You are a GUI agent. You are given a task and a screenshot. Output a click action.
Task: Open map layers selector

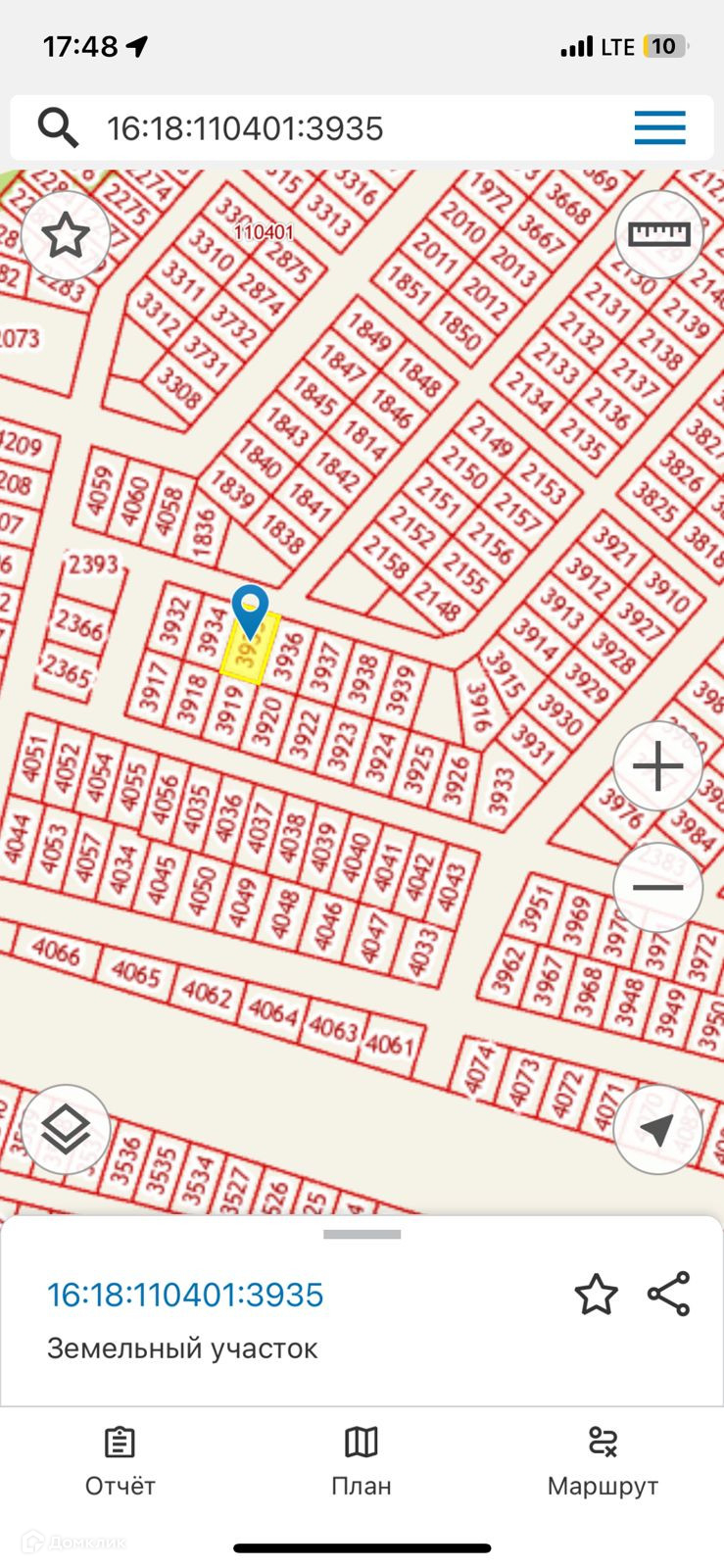pos(66,1131)
